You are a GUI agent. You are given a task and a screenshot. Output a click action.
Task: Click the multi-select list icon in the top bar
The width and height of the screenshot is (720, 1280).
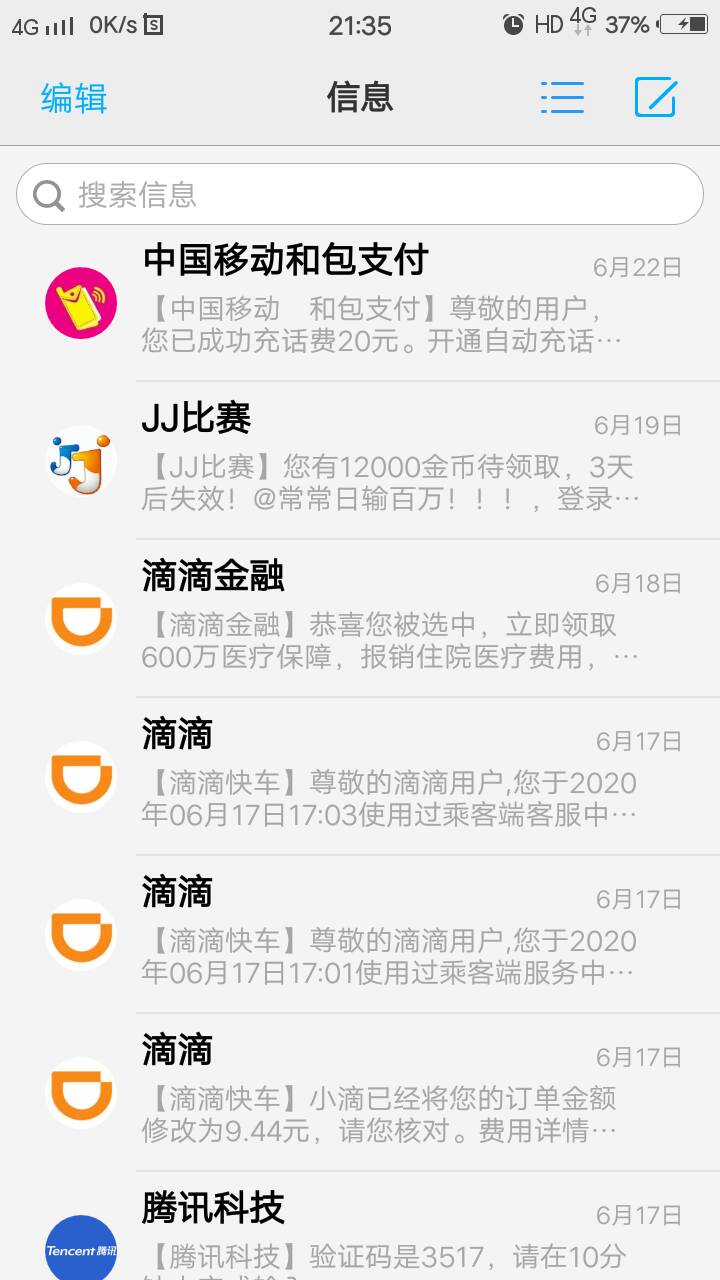click(x=563, y=97)
